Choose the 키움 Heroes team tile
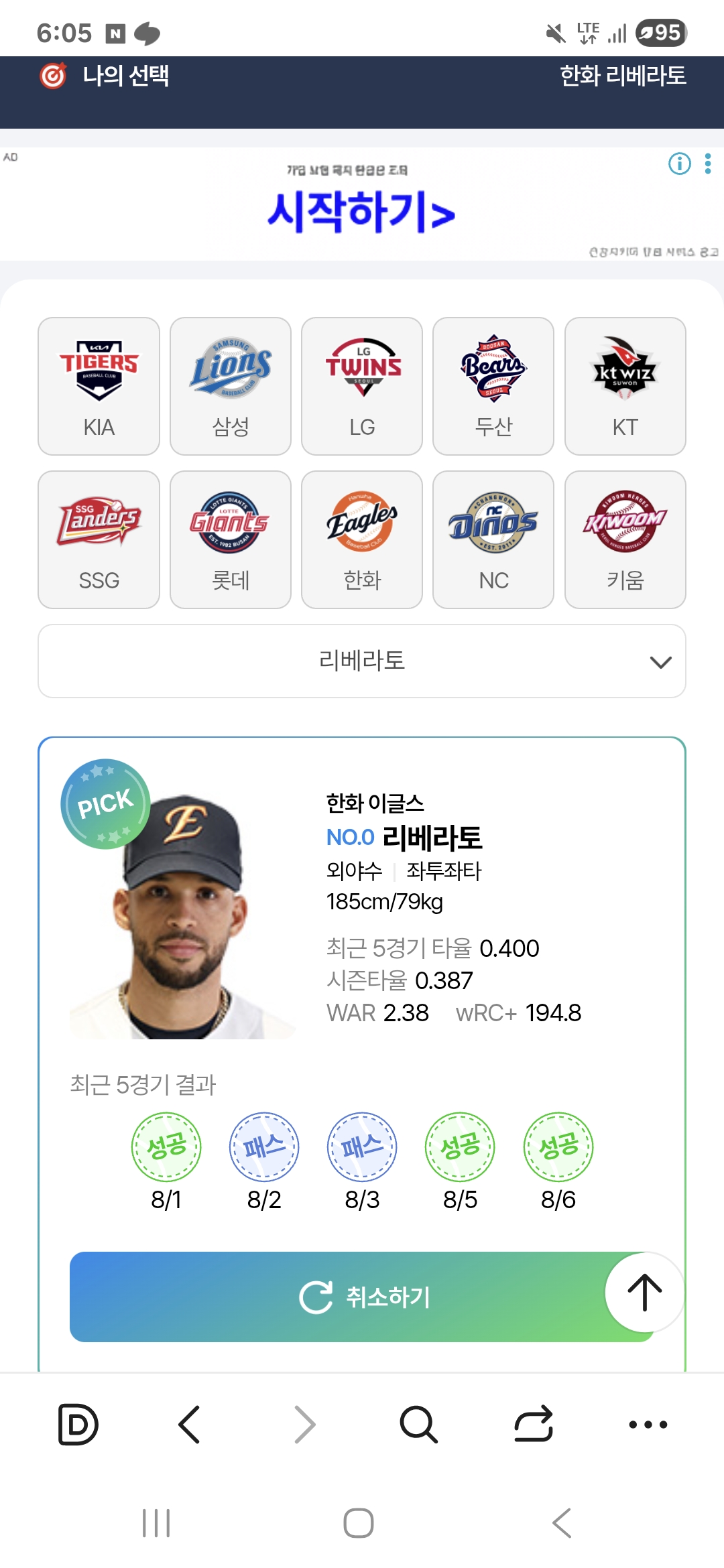 click(625, 540)
